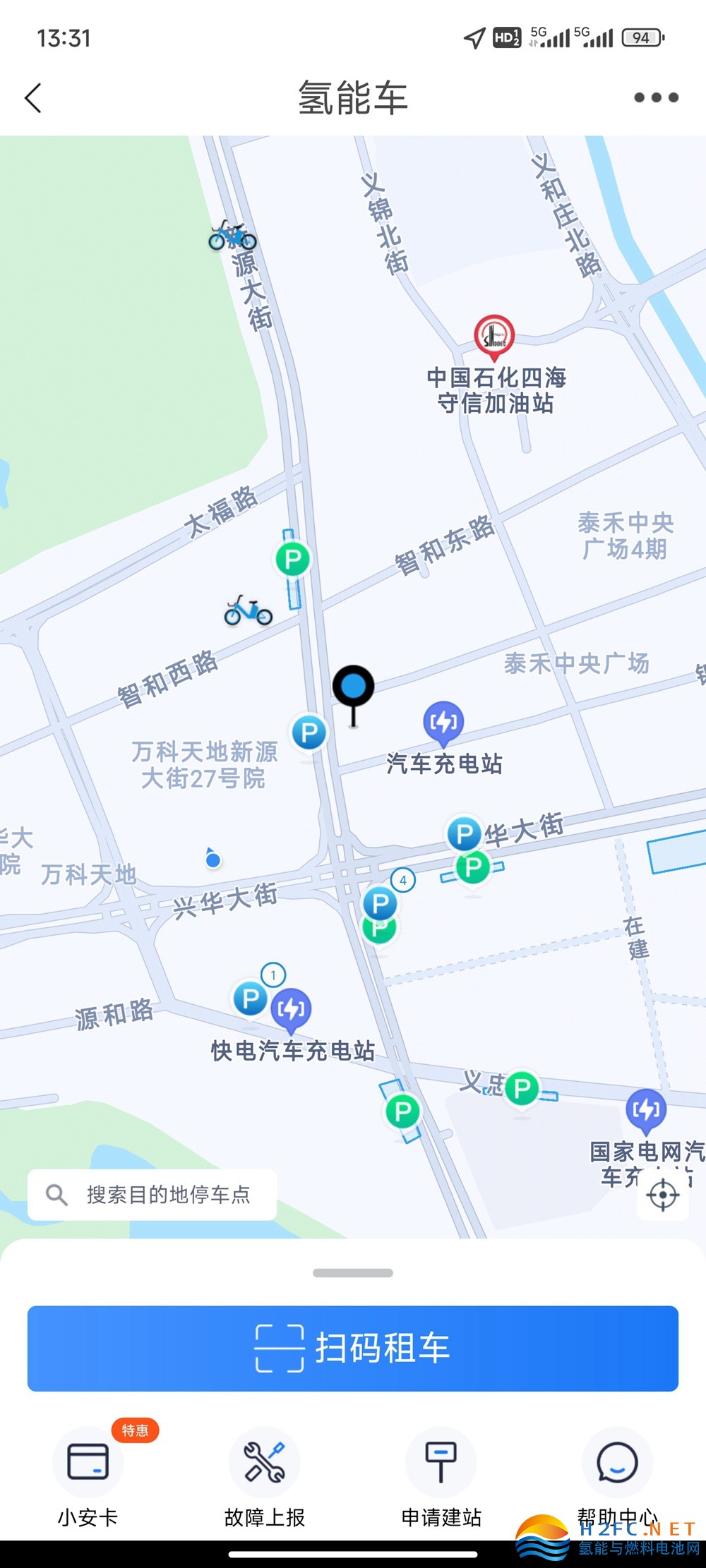Screen dimensions: 706x1568
Task: Tap the 扫码租车 scan button
Action: click(x=353, y=1348)
